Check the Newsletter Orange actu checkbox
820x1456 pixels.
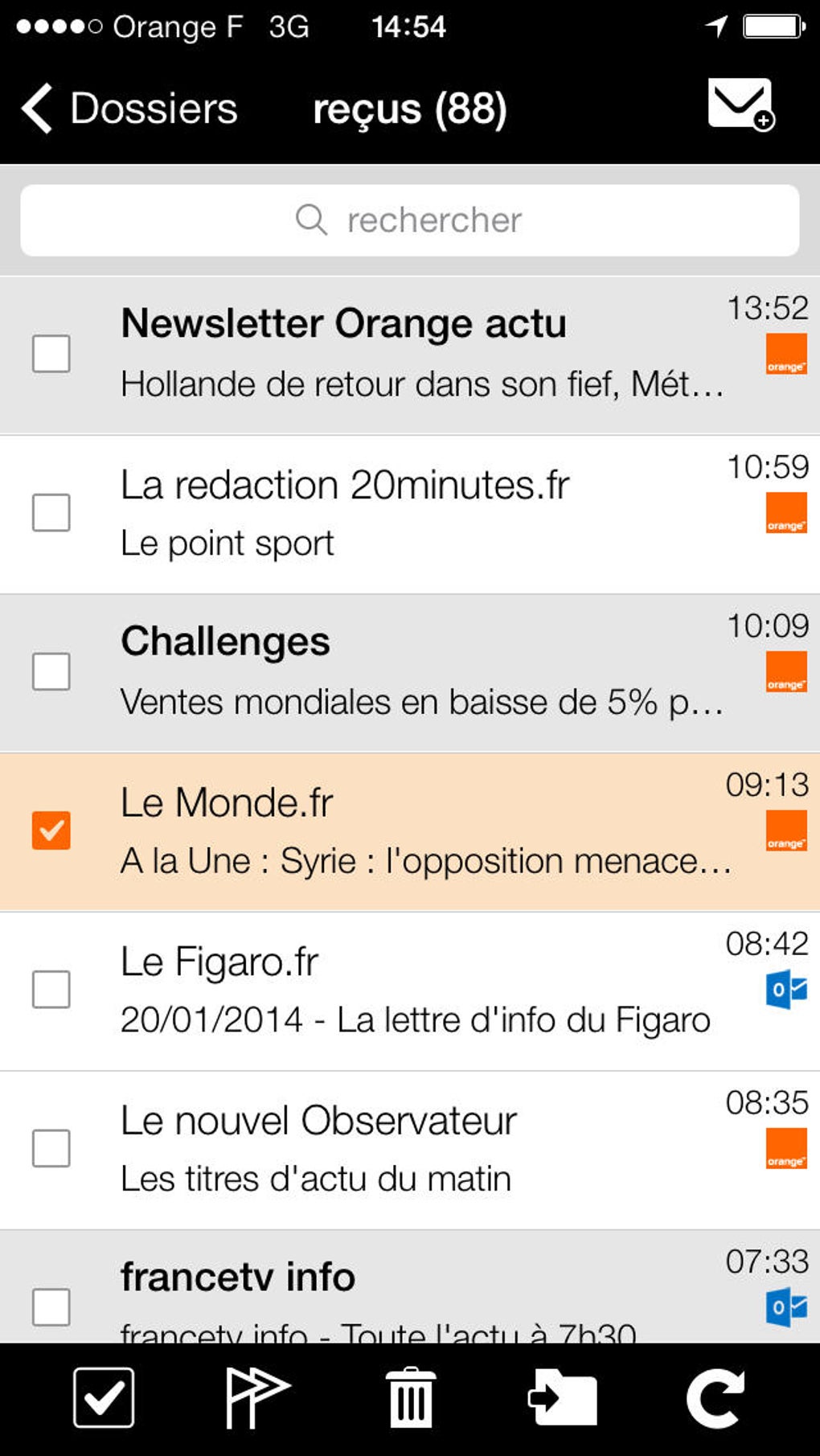click(51, 354)
